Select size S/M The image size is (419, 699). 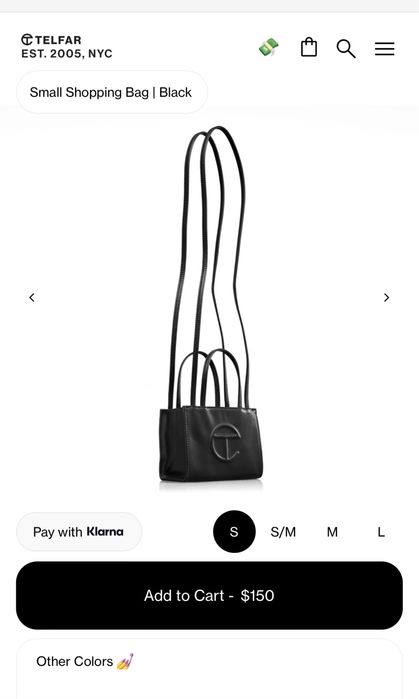coord(283,532)
